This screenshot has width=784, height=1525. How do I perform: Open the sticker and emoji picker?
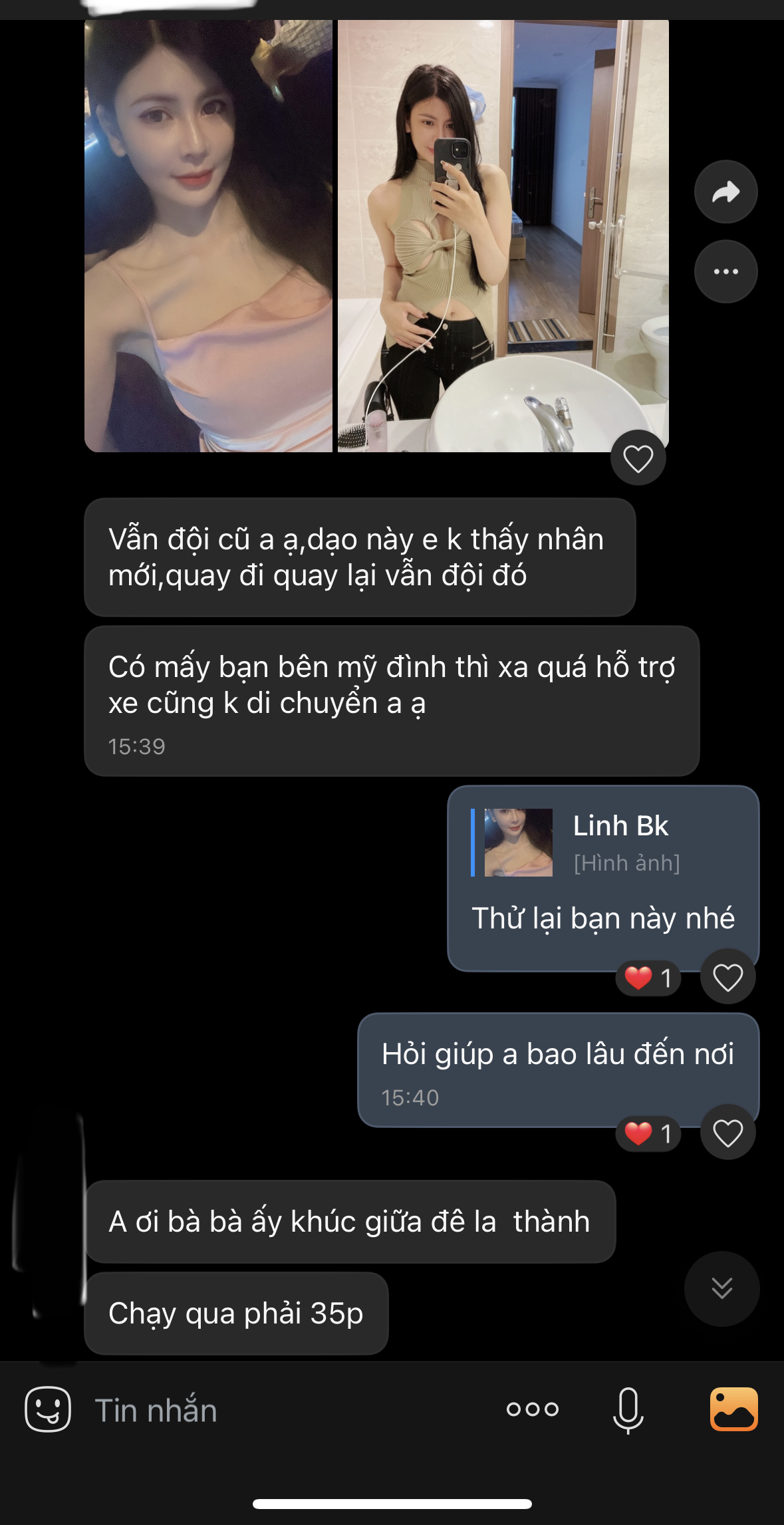48,1409
